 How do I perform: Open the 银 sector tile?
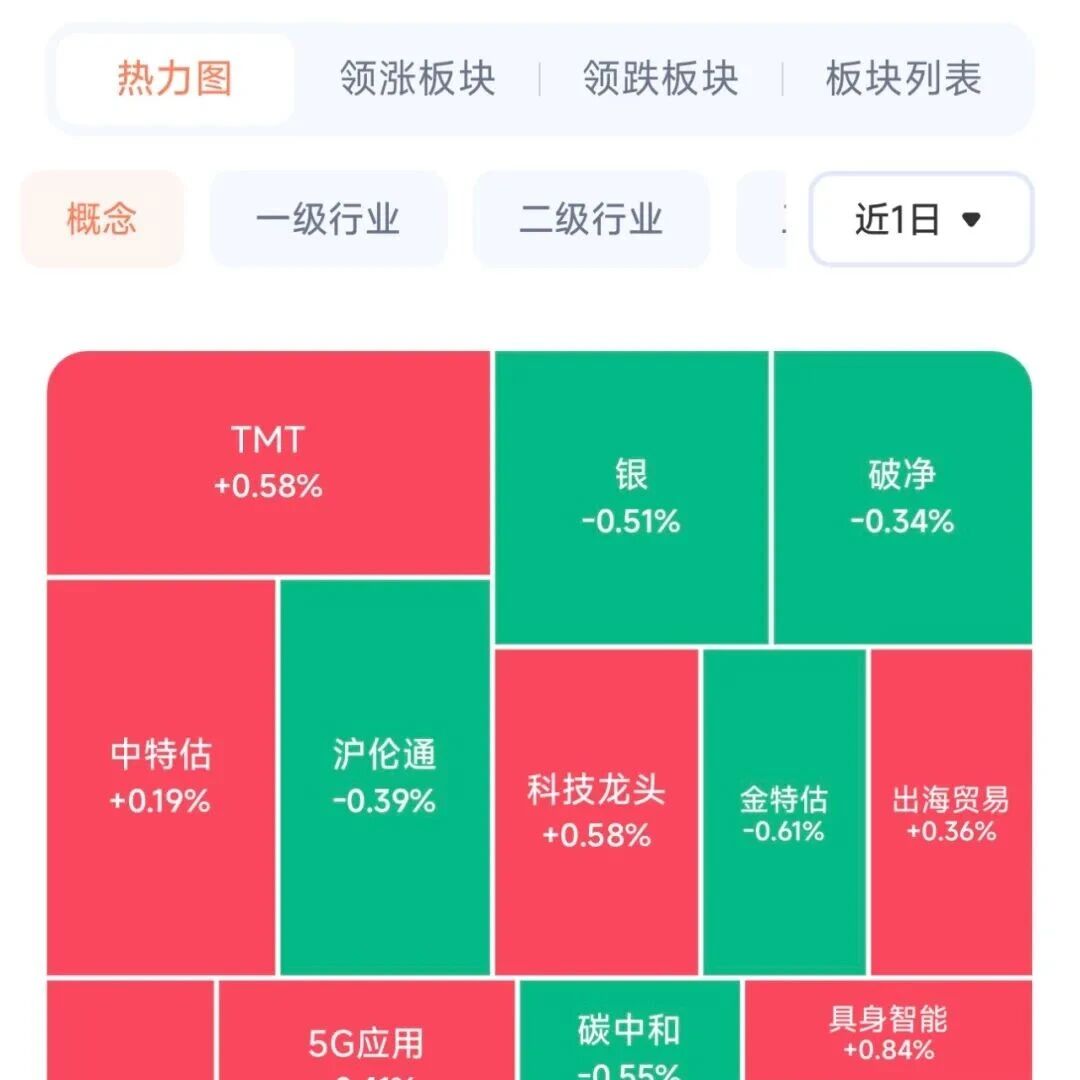coord(631,497)
